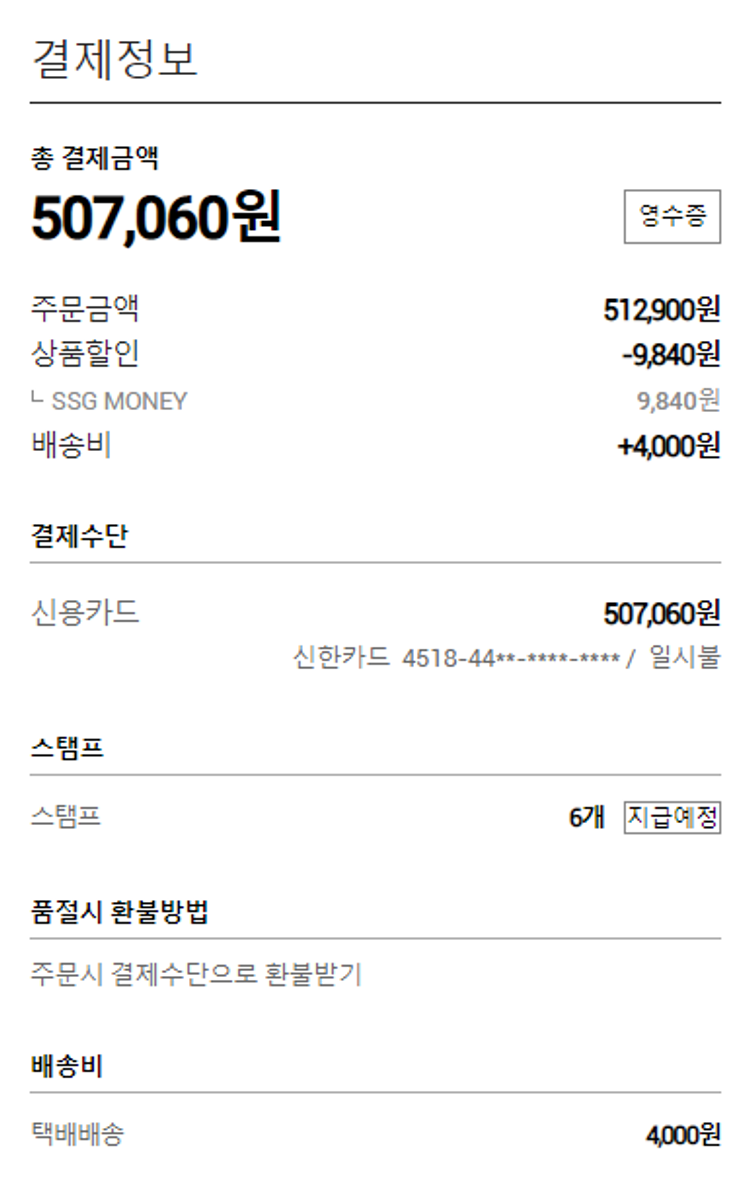Open the 영수증 receipt button

(672, 216)
